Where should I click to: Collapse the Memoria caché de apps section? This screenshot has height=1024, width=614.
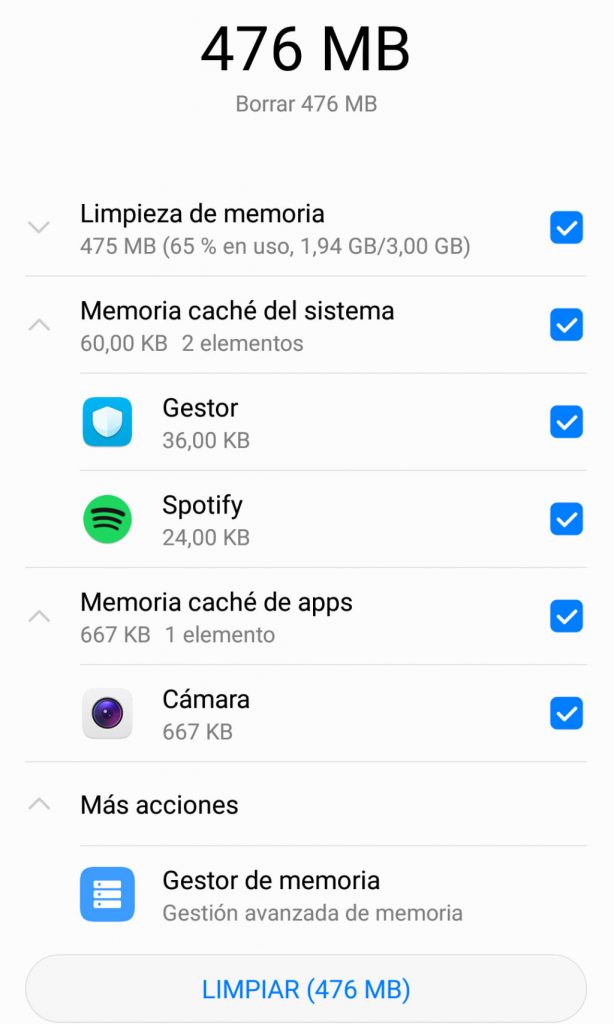coord(39,616)
